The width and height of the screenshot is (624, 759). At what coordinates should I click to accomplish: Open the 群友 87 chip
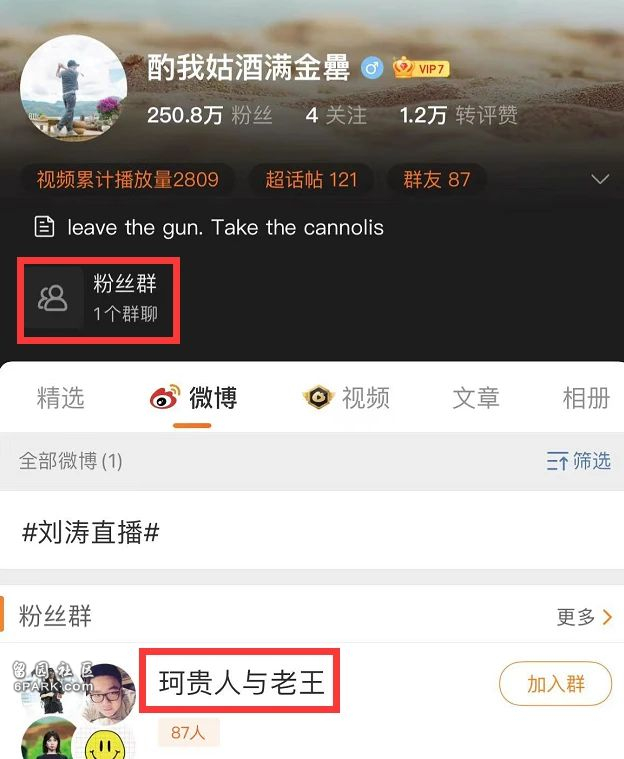point(436,180)
